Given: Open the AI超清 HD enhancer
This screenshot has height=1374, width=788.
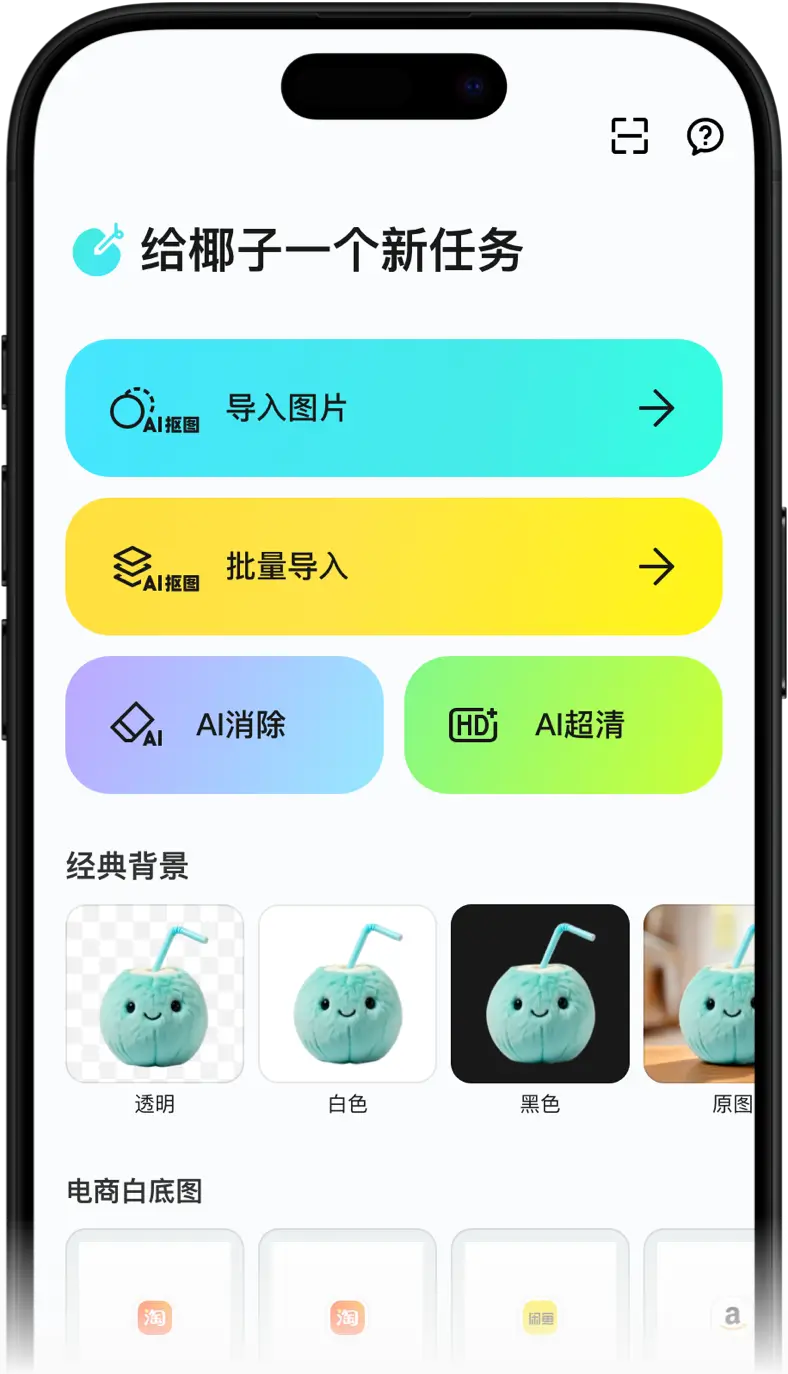Looking at the screenshot, I should (562, 725).
